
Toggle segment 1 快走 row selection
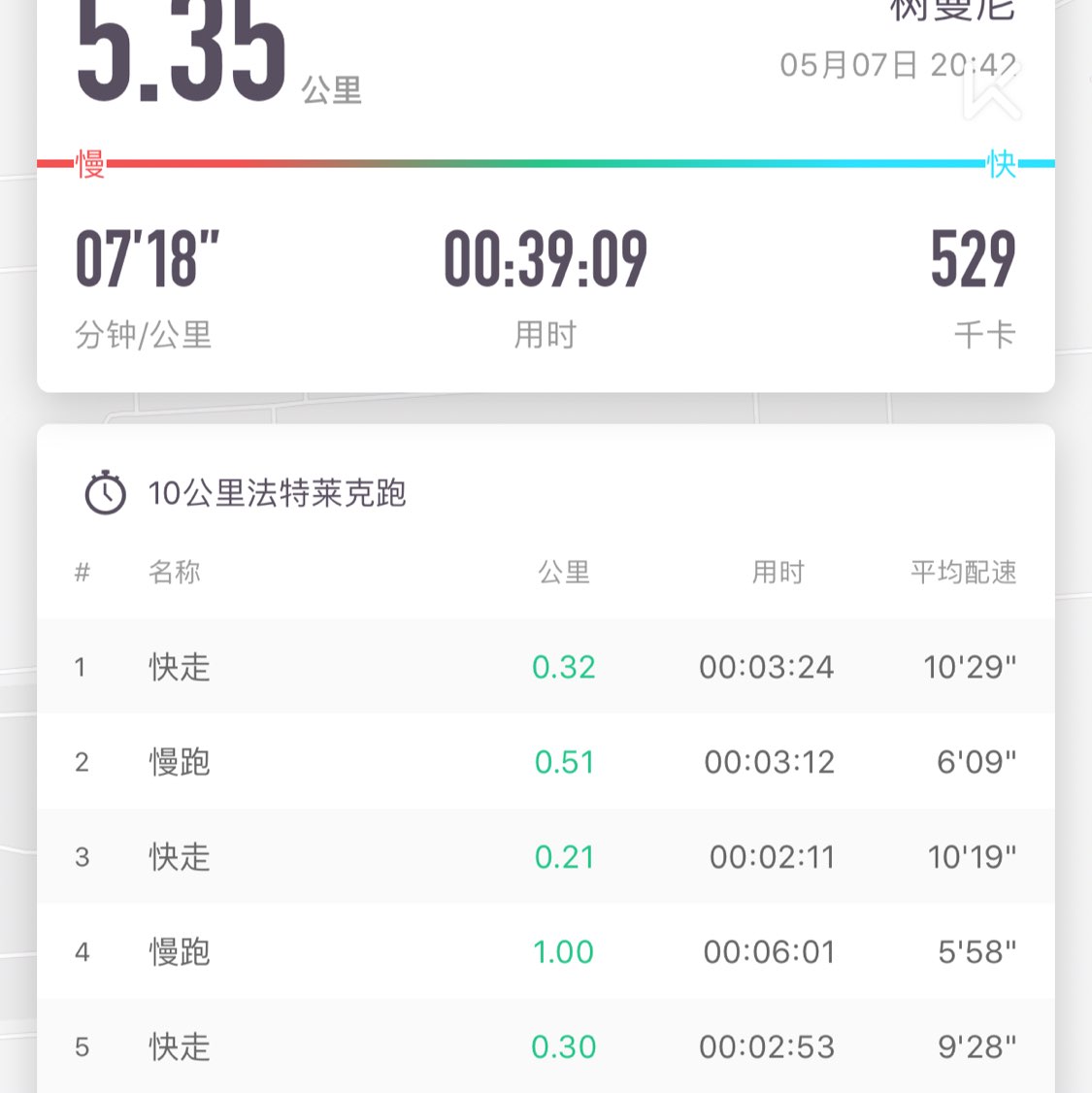pyautogui.click(x=546, y=667)
